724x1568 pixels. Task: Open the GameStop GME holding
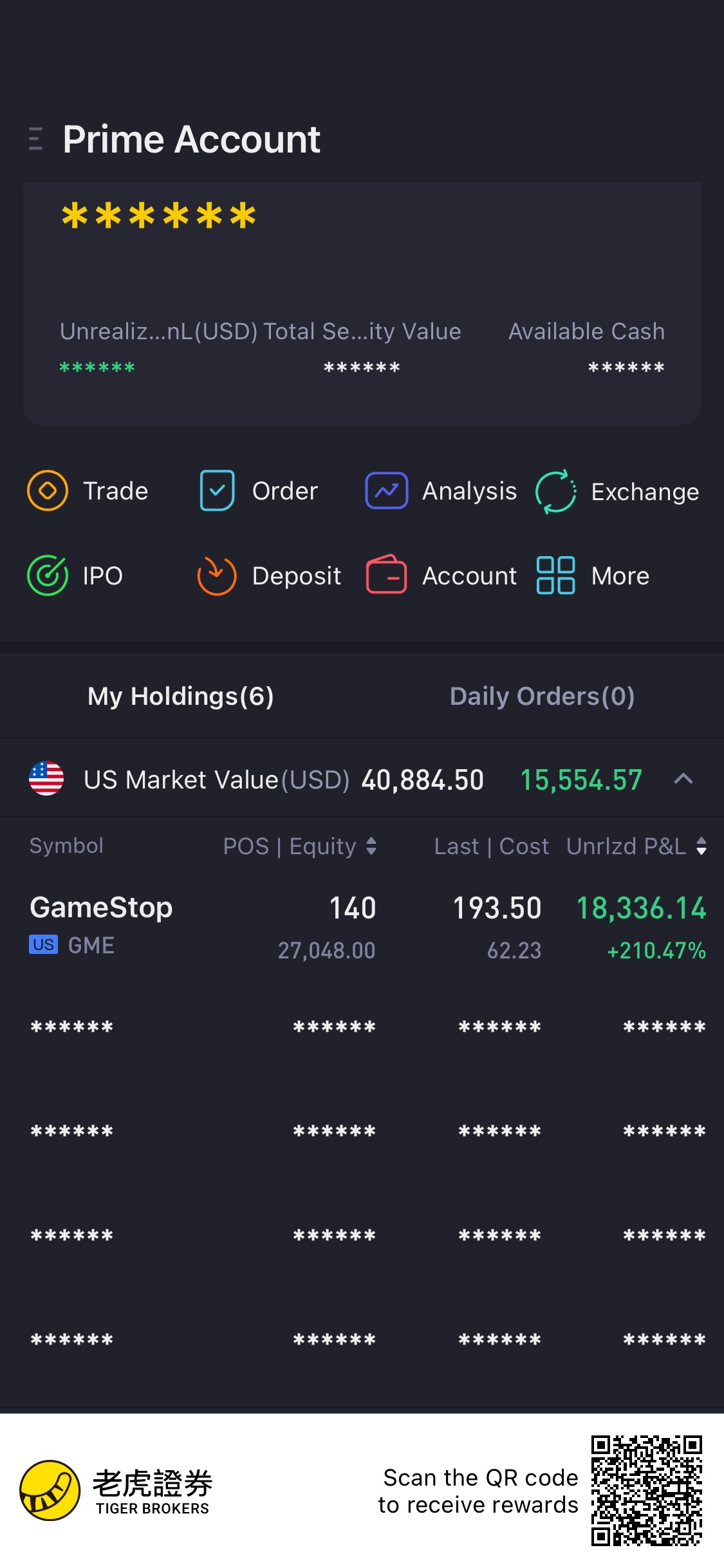362,926
